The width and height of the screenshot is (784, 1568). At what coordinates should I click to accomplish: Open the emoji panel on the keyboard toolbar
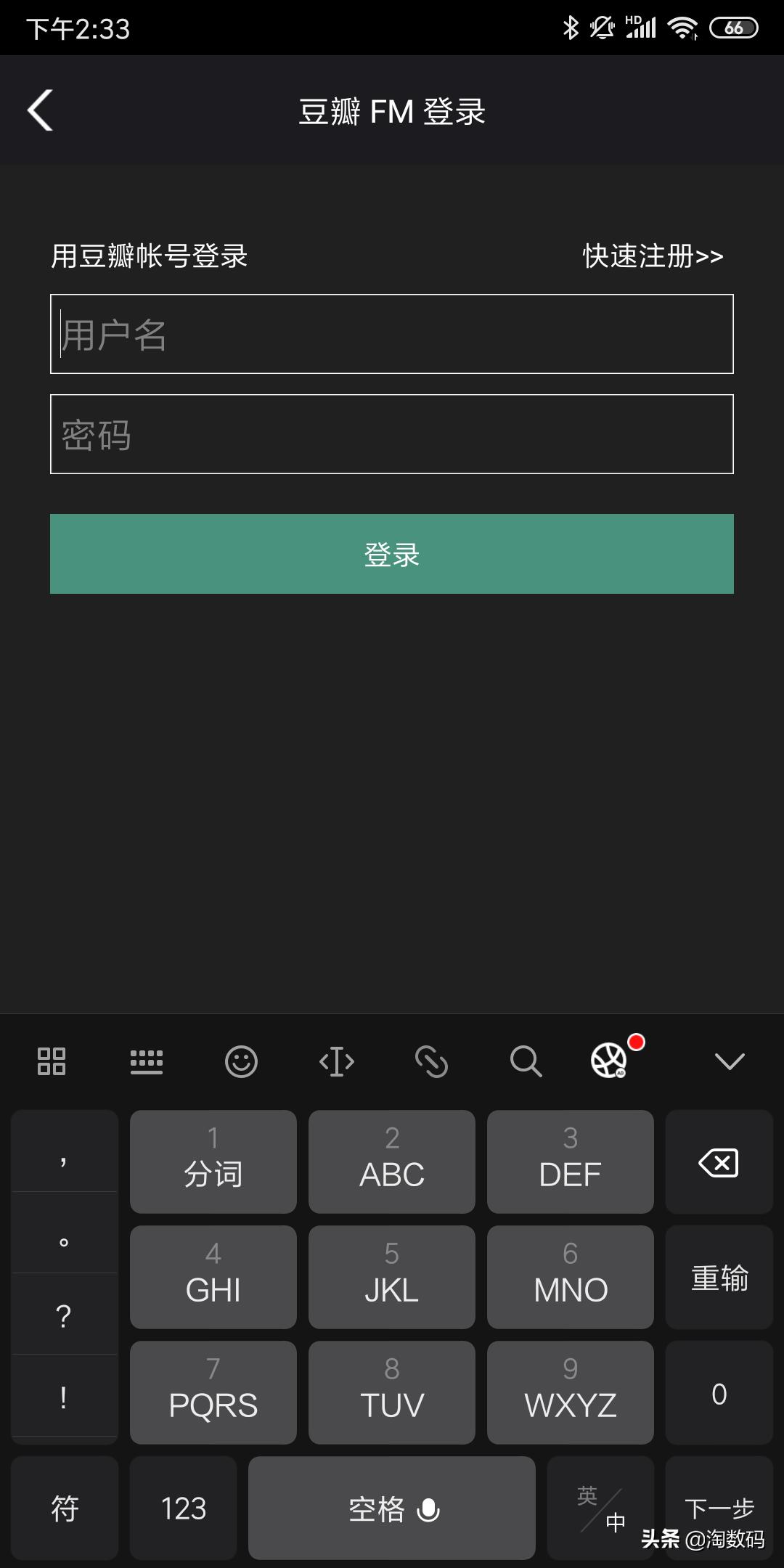point(242,1061)
